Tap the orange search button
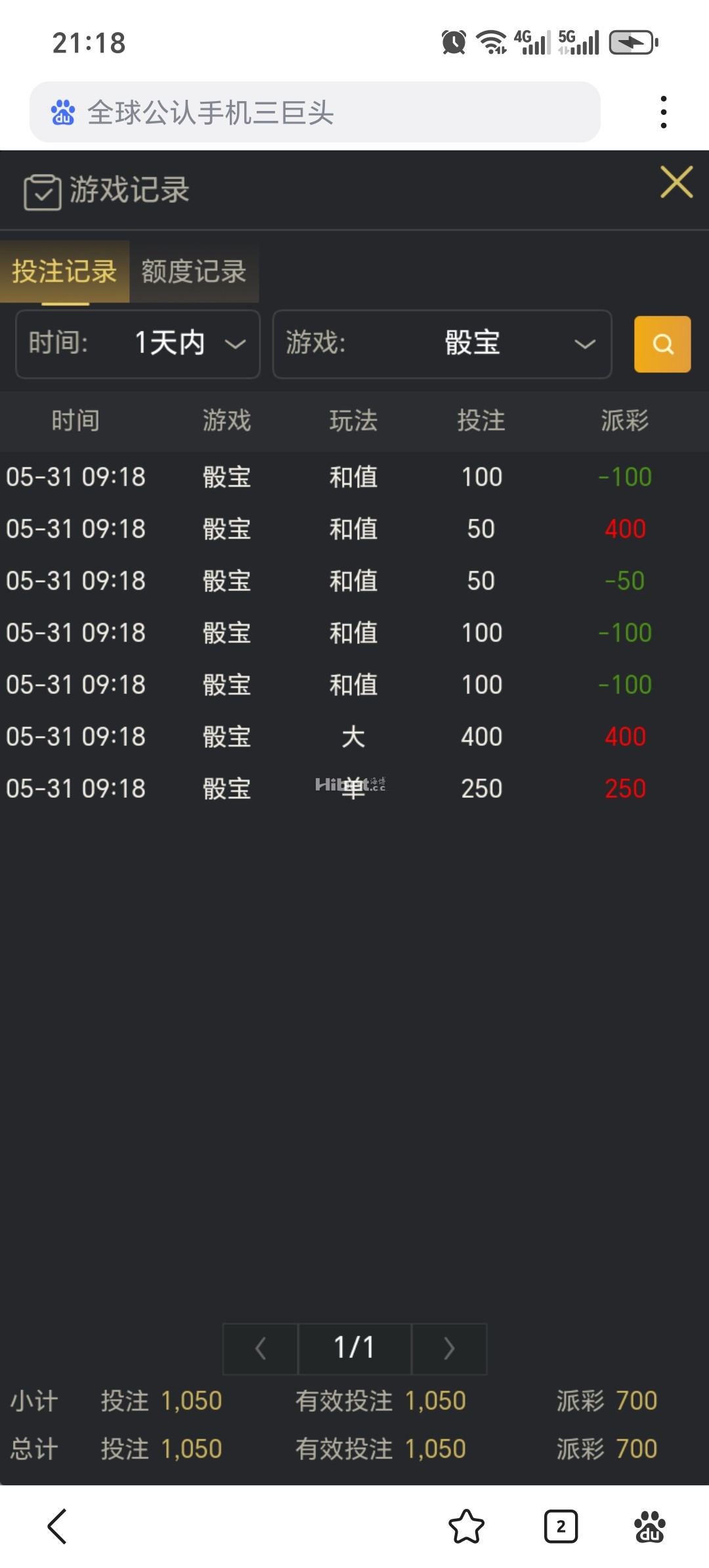Viewport: 709px width, 1568px height. coord(662,344)
